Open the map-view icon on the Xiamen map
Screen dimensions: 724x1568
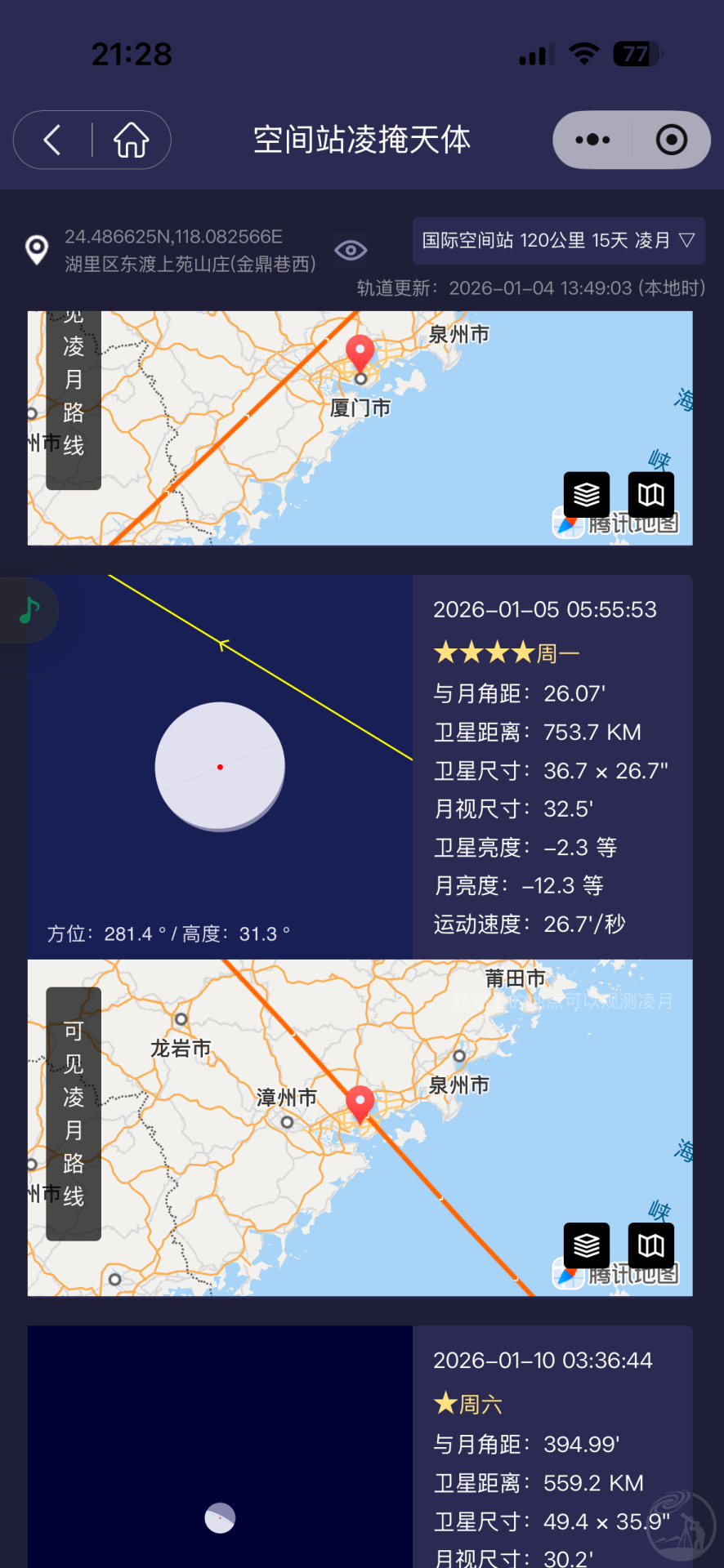651,494
